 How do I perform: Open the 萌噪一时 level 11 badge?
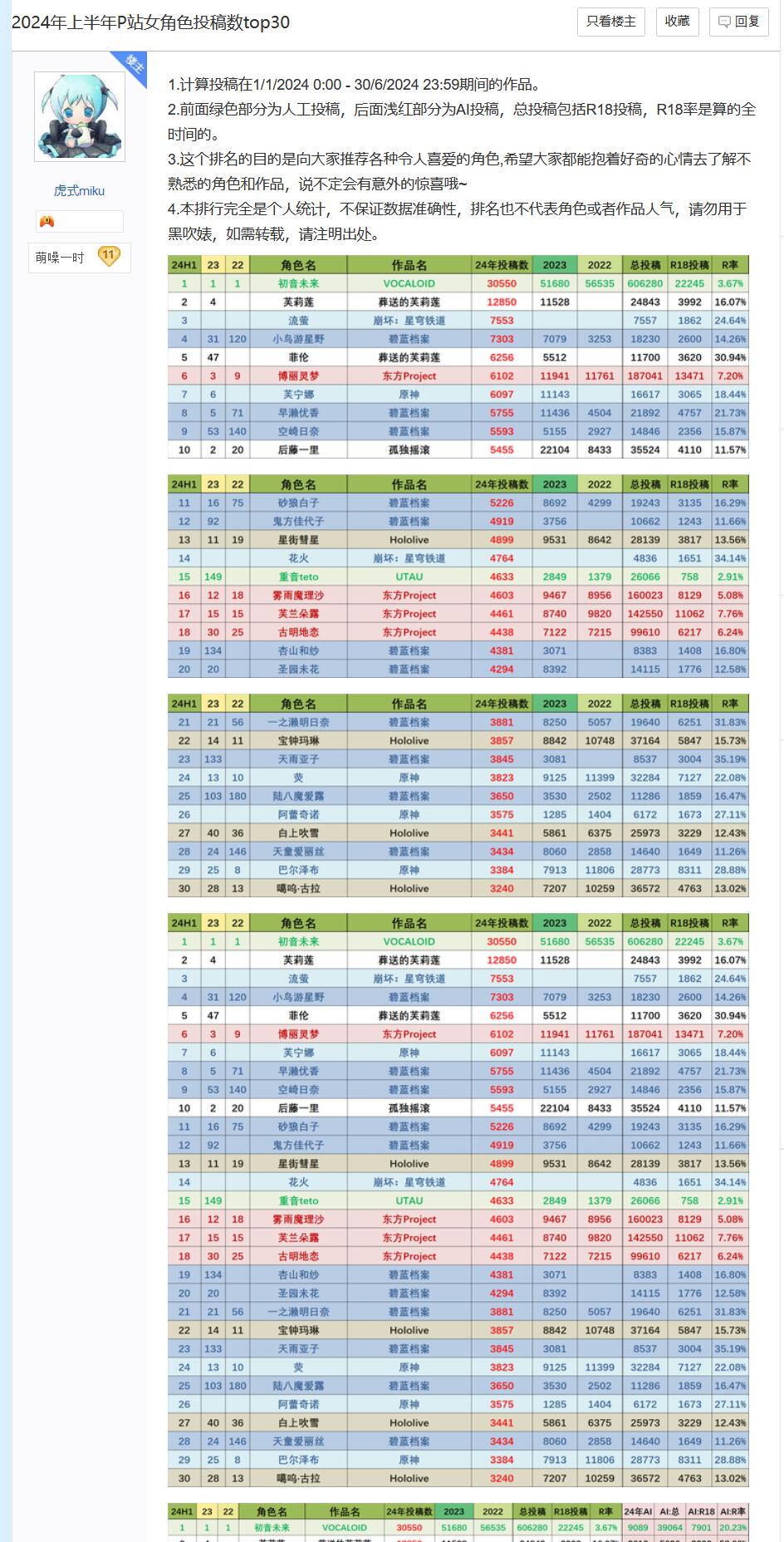coord(80,258)
